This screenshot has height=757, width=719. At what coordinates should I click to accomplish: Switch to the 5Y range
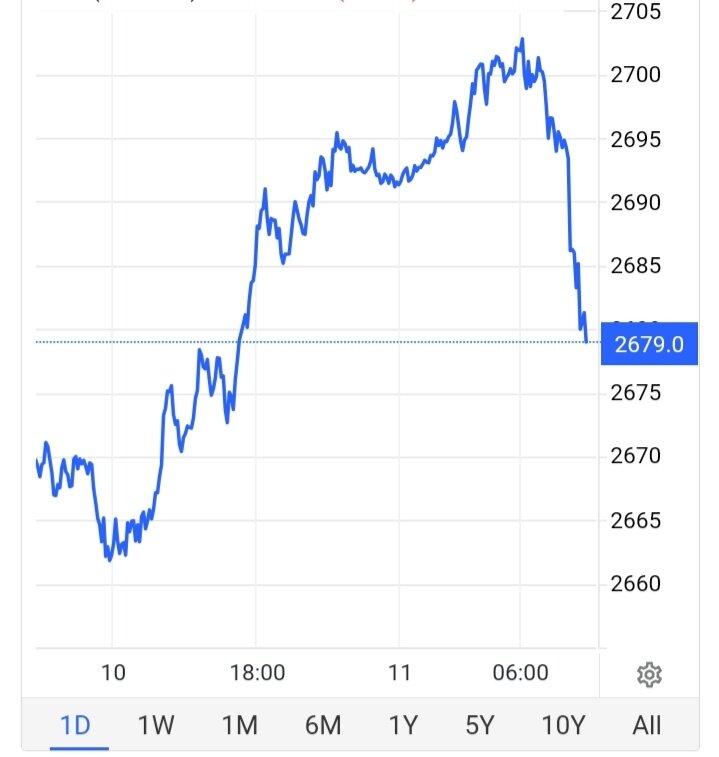point(480,725)
